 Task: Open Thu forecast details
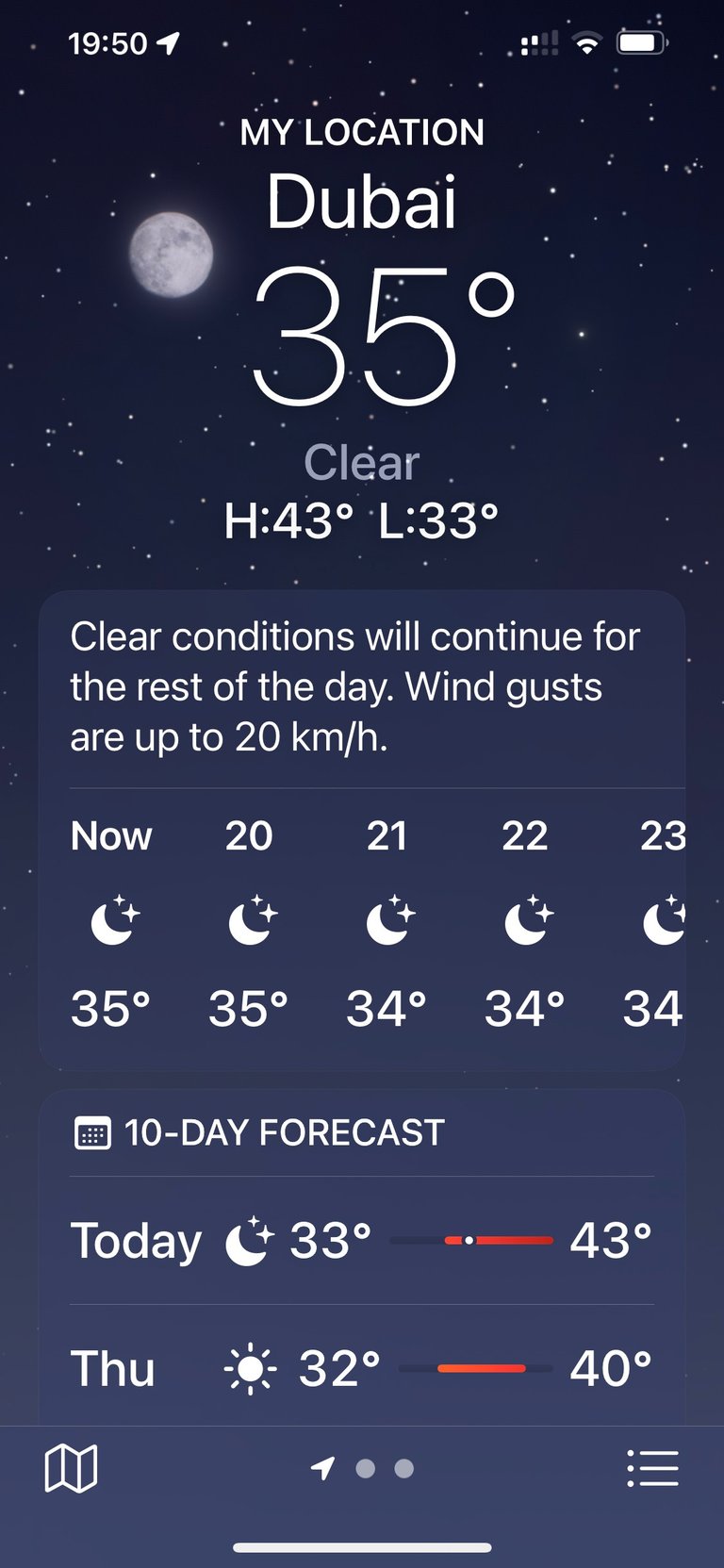(362, 1367)
